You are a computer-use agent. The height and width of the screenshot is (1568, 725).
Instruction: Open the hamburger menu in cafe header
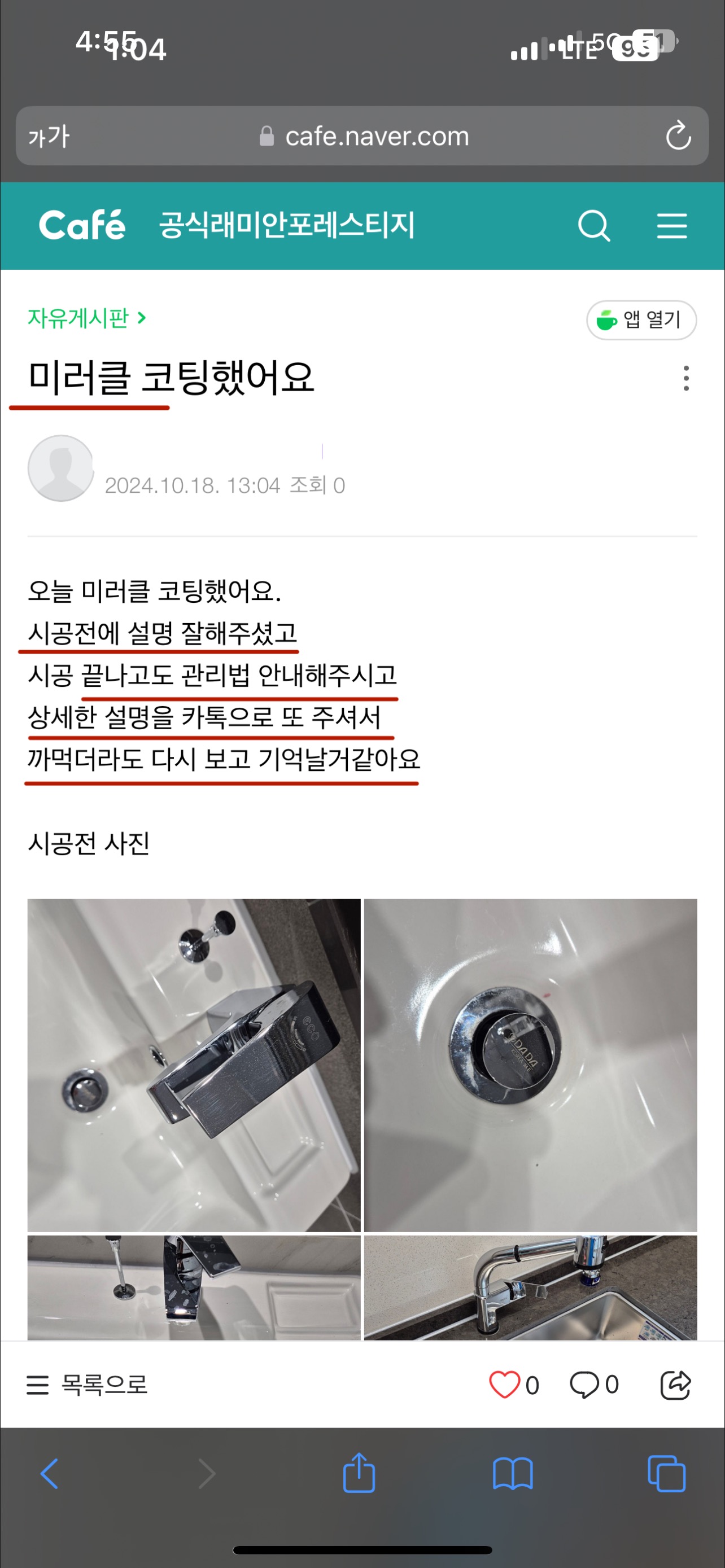(x=671, y=226)
